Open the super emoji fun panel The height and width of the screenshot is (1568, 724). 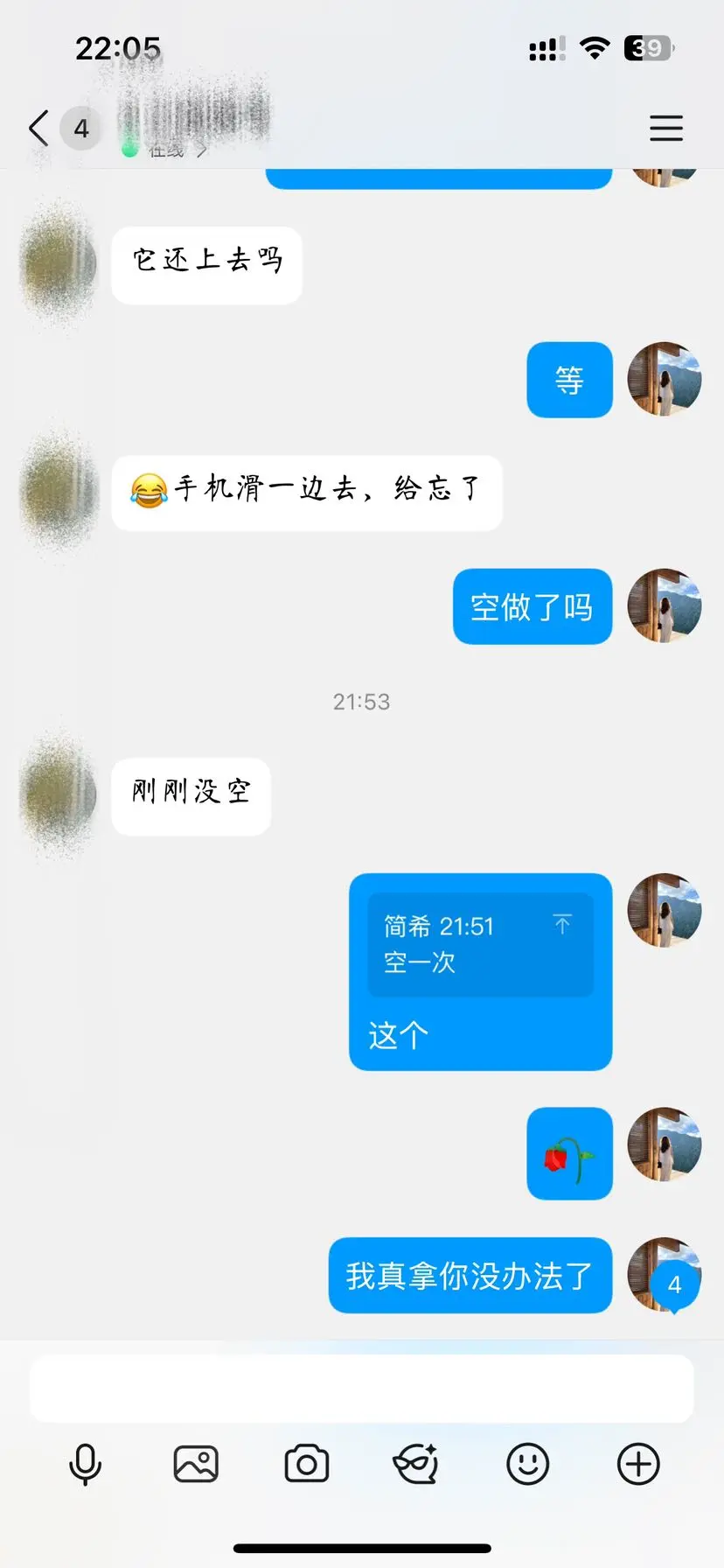(x=416, y=1461)
